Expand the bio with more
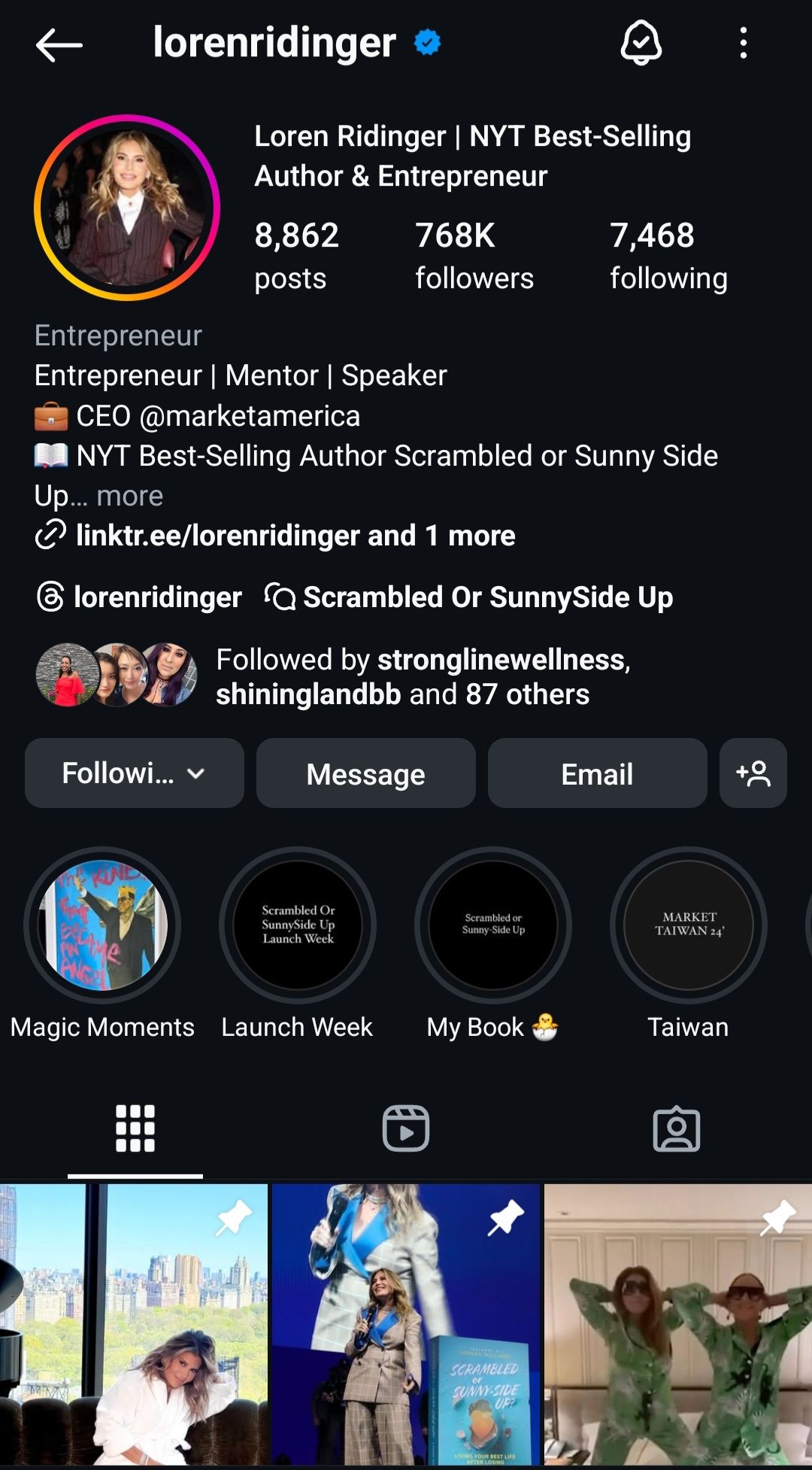The width and height of the screenshot is (812, 1470). point(129,496)
